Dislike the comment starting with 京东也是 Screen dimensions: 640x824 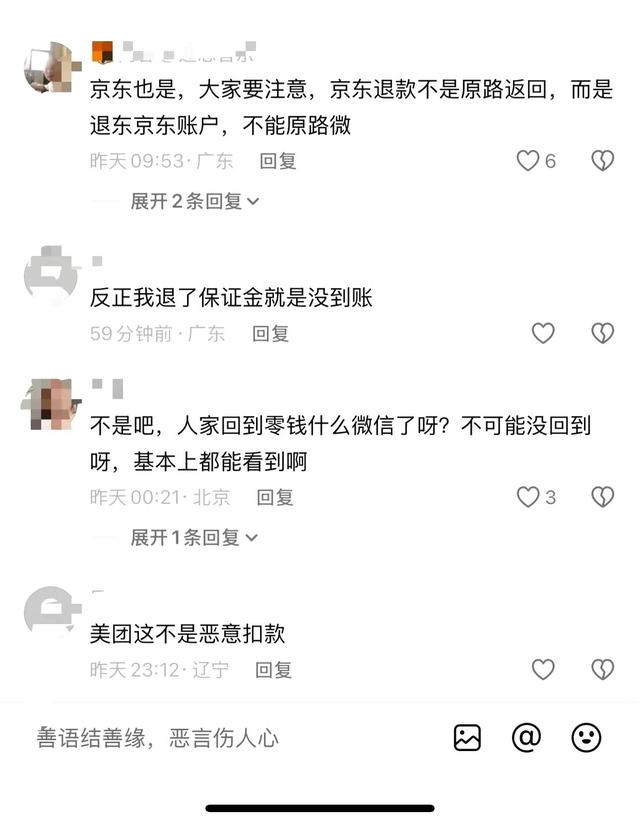602,161
